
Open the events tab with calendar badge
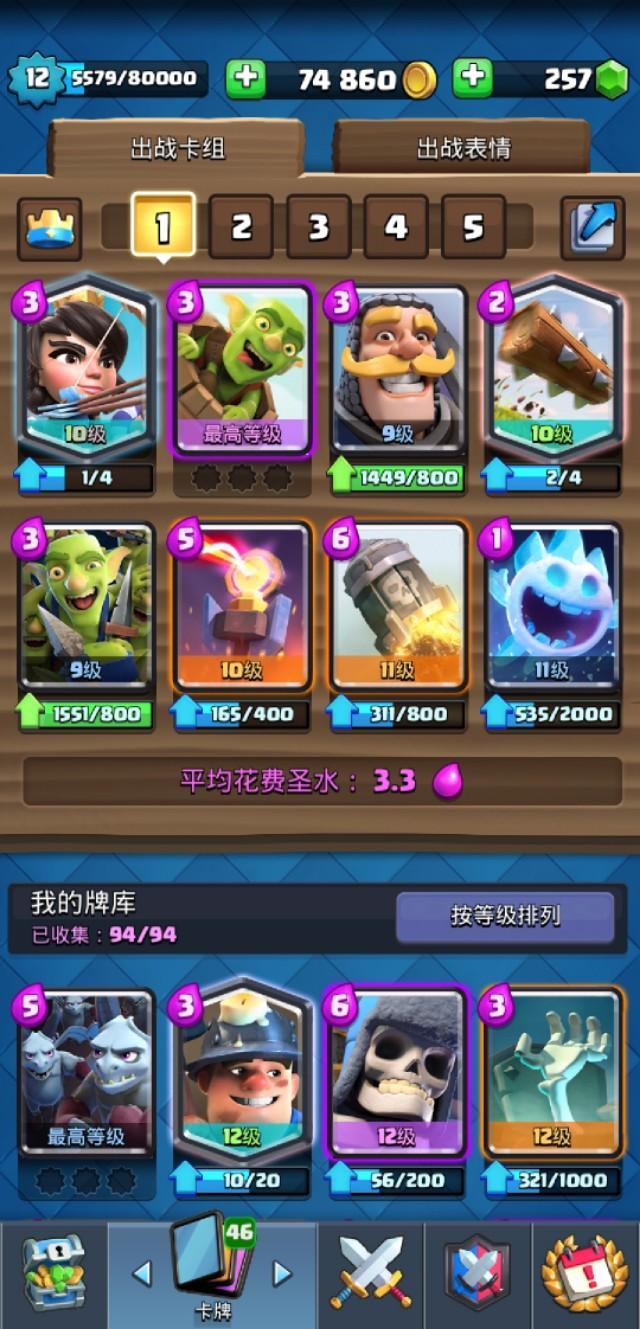(586, 1274)
